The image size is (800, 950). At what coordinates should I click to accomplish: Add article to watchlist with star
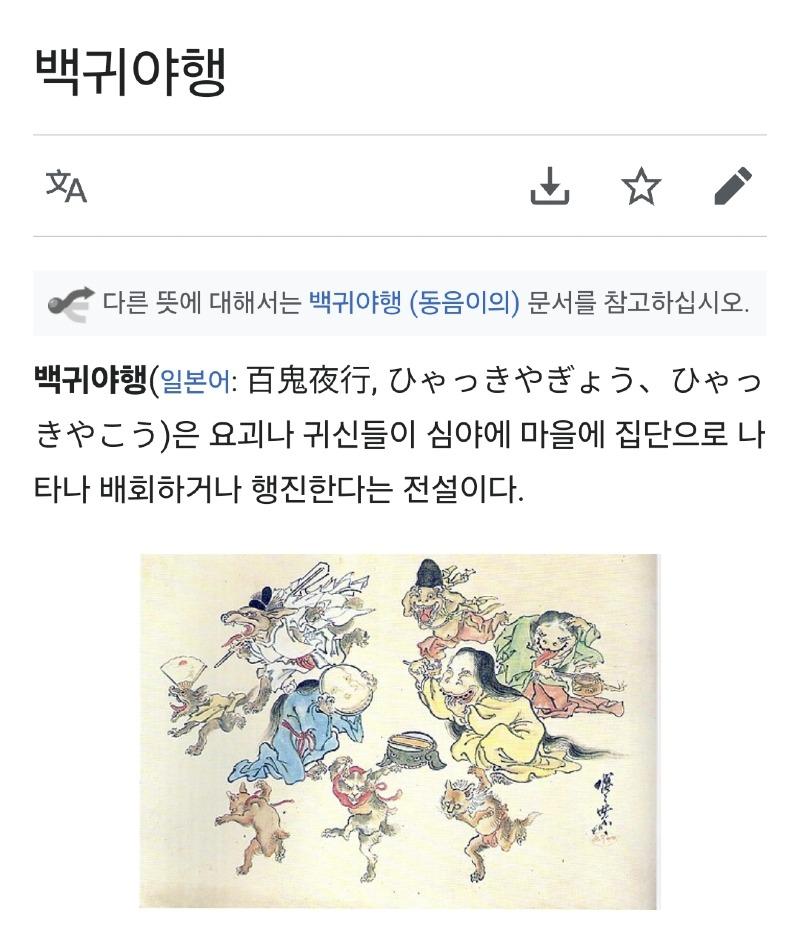click(641, 186)
